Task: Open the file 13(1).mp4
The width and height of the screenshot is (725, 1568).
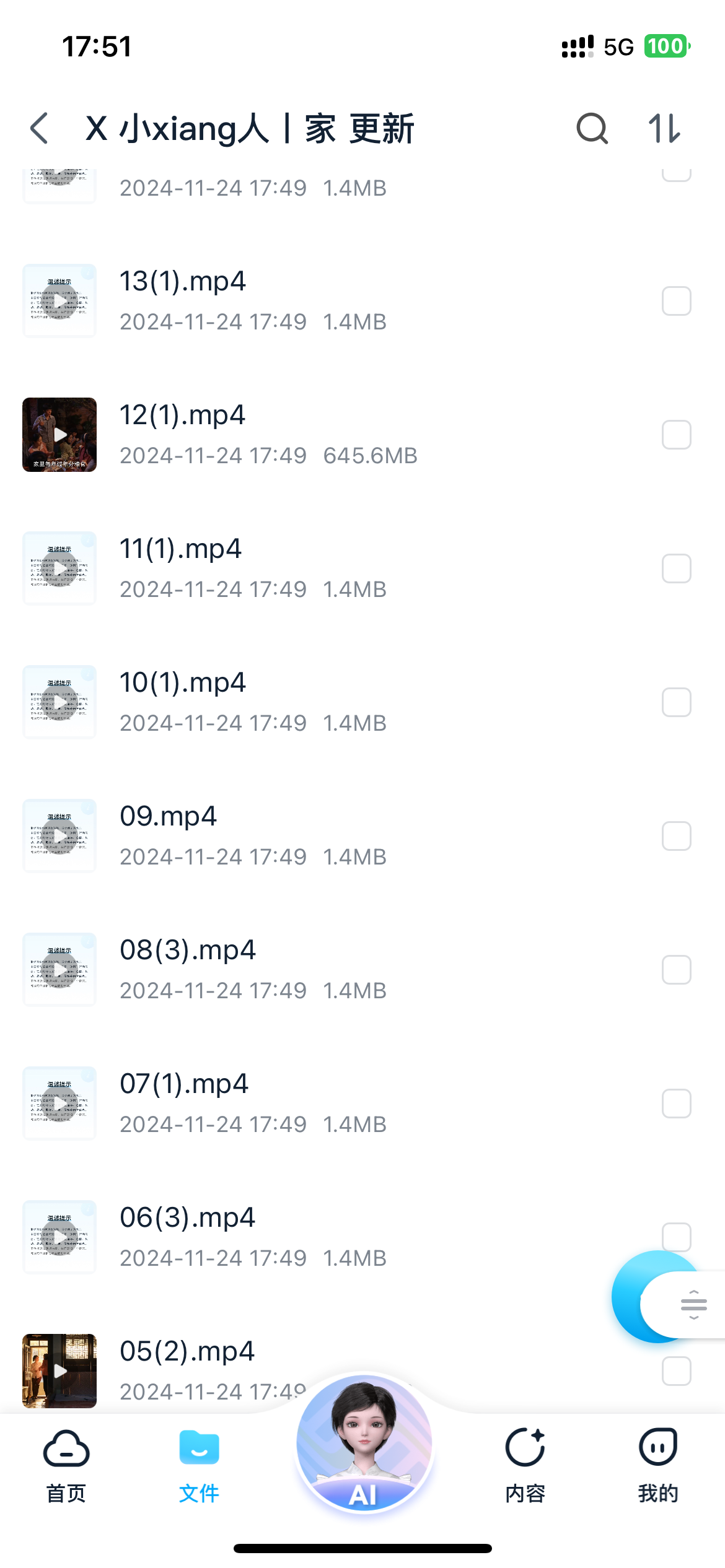Action: (x=183, y=282)
